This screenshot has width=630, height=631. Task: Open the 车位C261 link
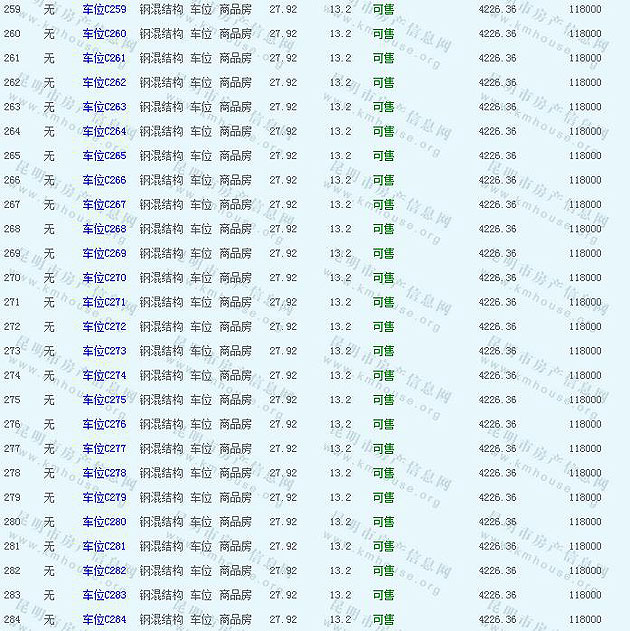pyautogui.click(x=104, y=58)
